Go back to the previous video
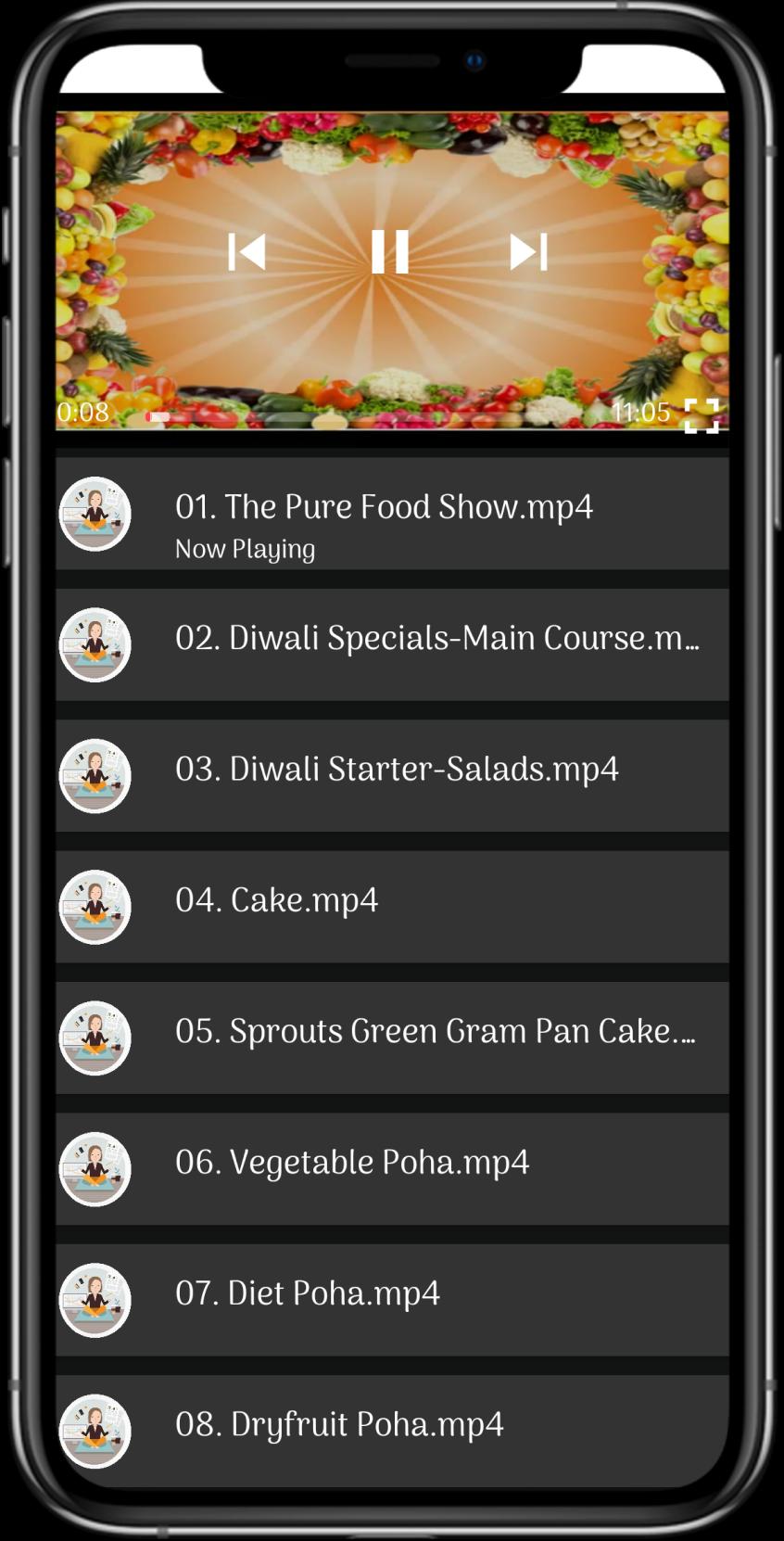Viewport: 784px width, 1541px height. (247, 251)
